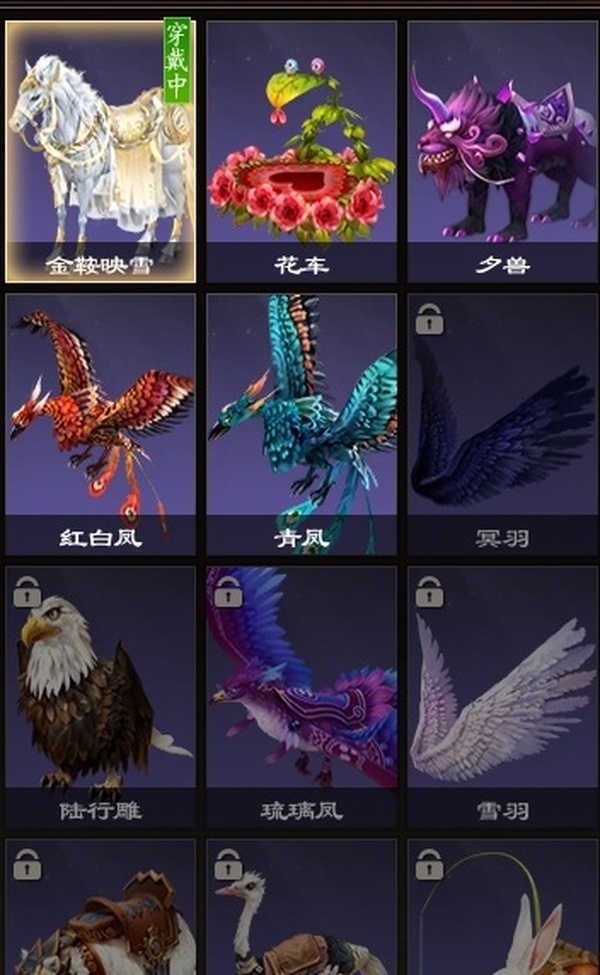Pick the 青凤 blue phoenix mount

point(301,422)
